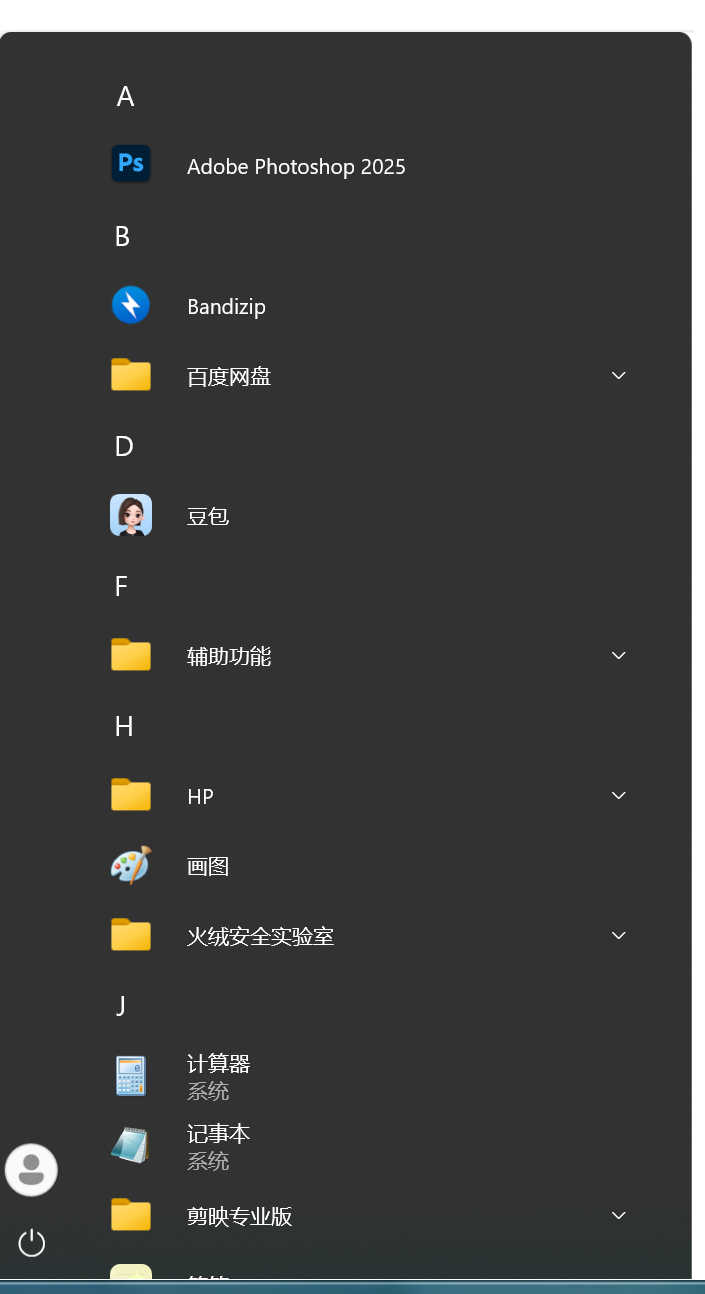Launch Adobe Photoshop 2025
Viewport: 705px width, 1294px height.
(295, 166)
